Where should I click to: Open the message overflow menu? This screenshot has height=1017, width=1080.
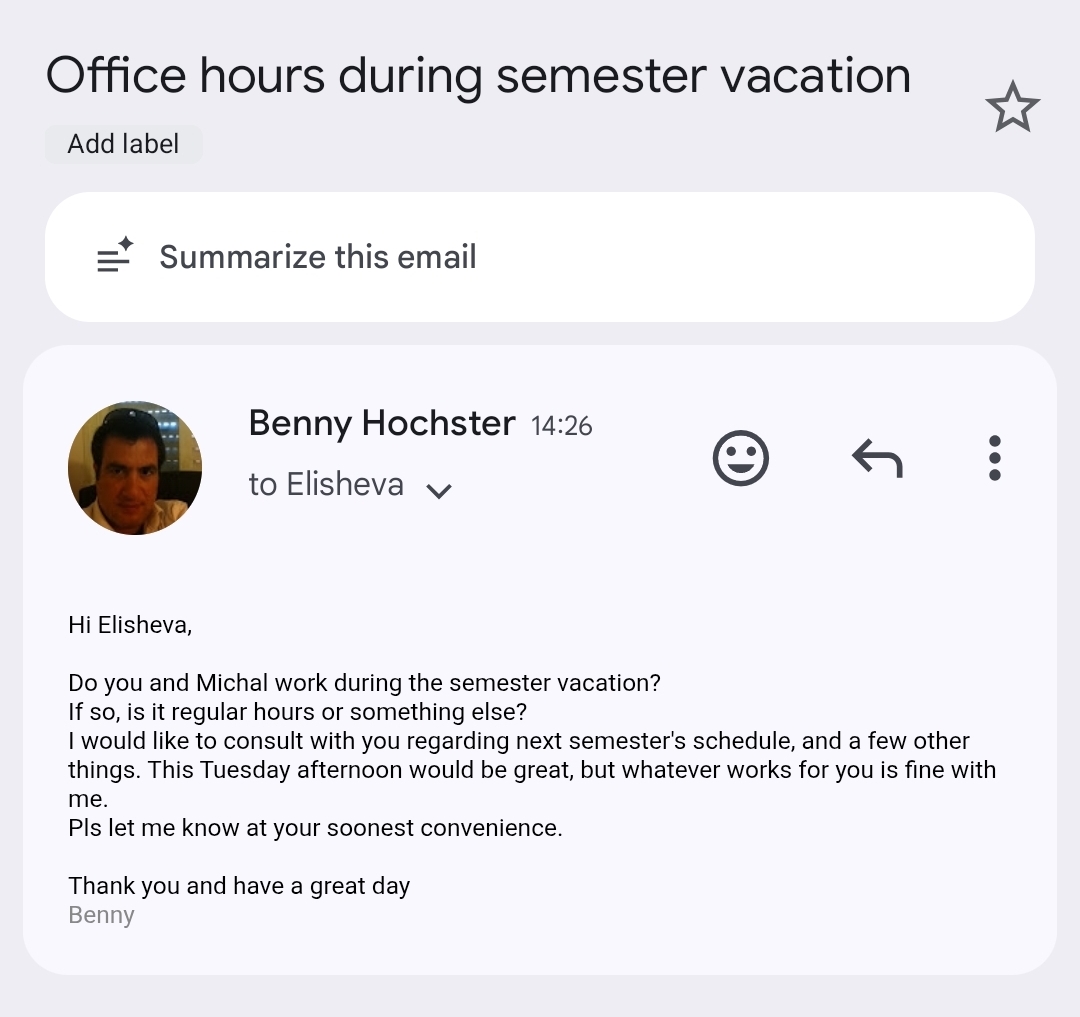pyautogui.click(x=993, y=458)
